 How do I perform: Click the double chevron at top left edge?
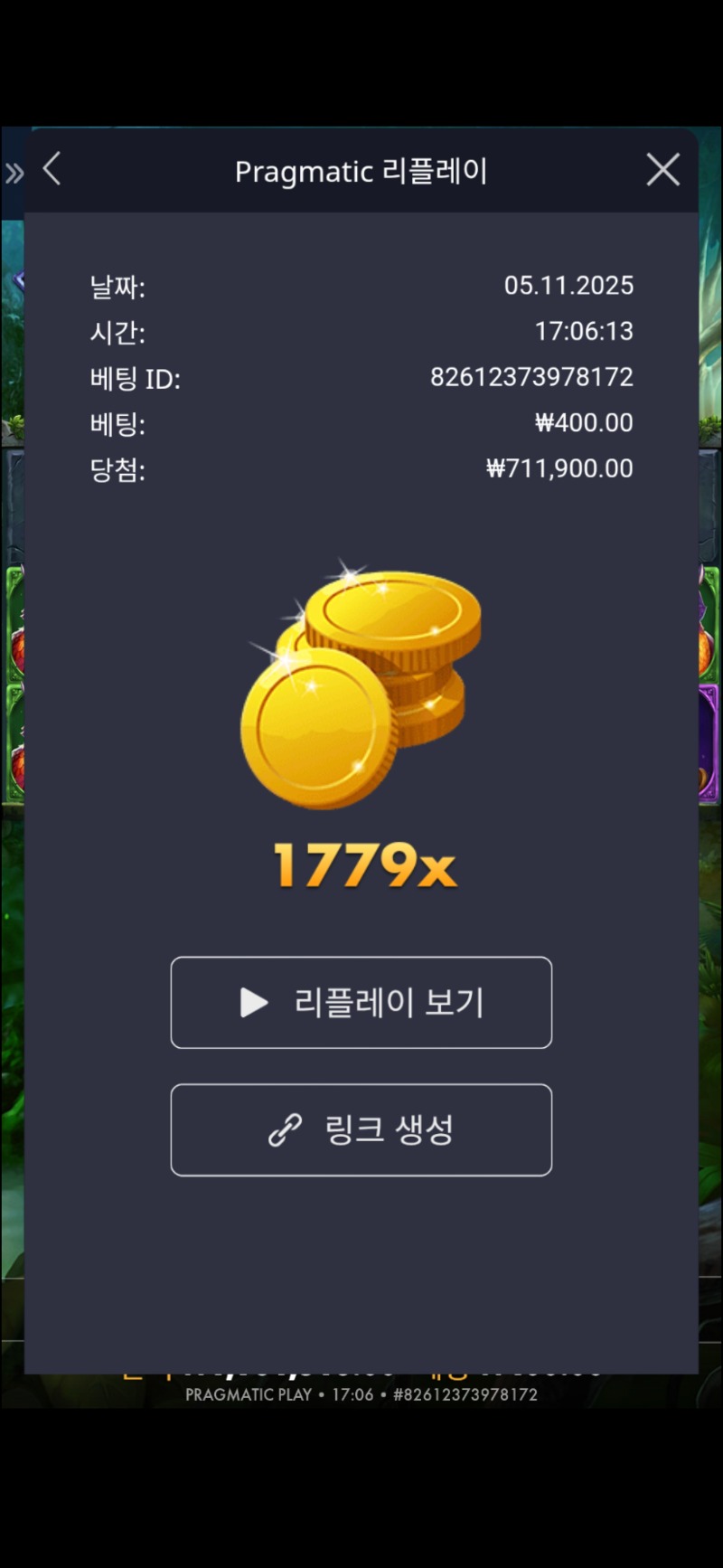[13, 172]
